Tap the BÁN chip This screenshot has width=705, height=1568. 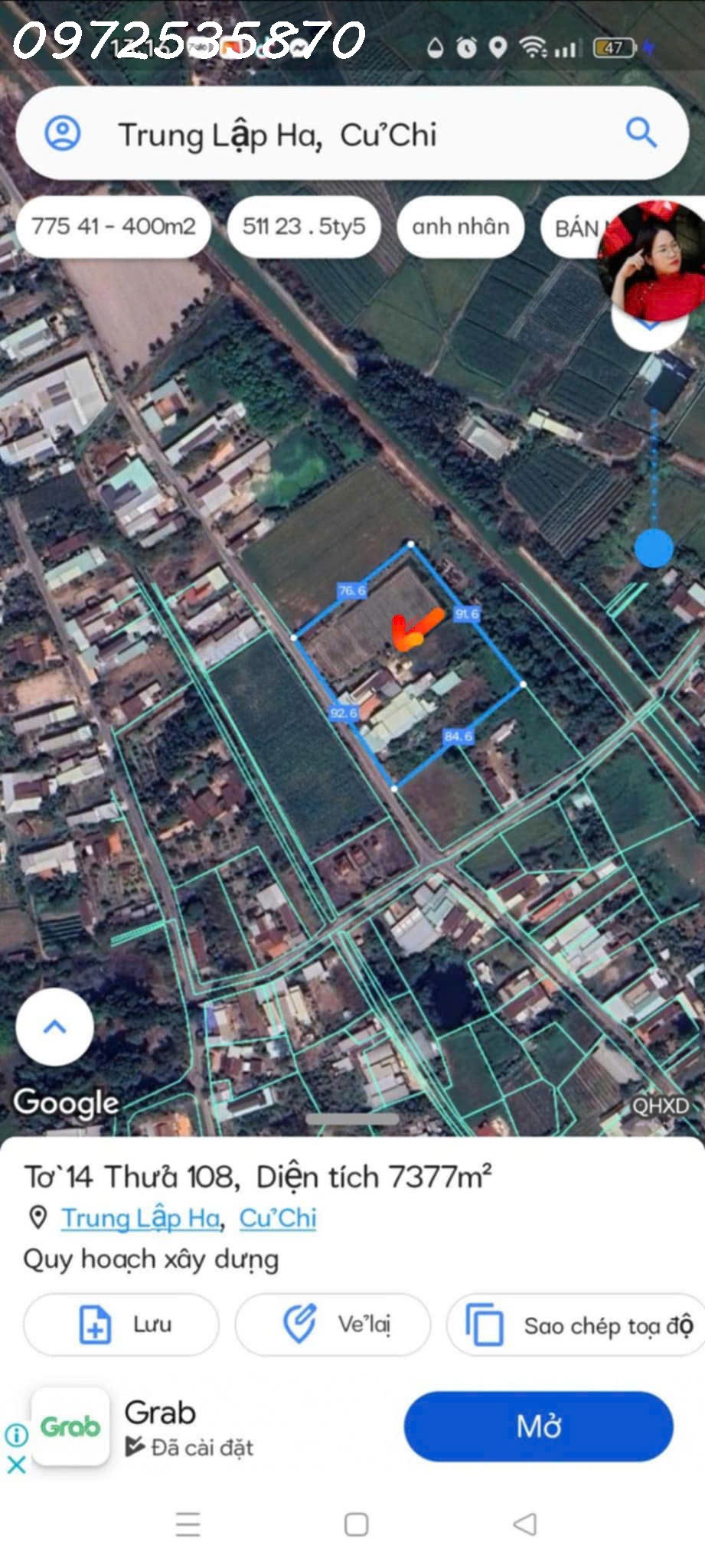click(583, 228)
